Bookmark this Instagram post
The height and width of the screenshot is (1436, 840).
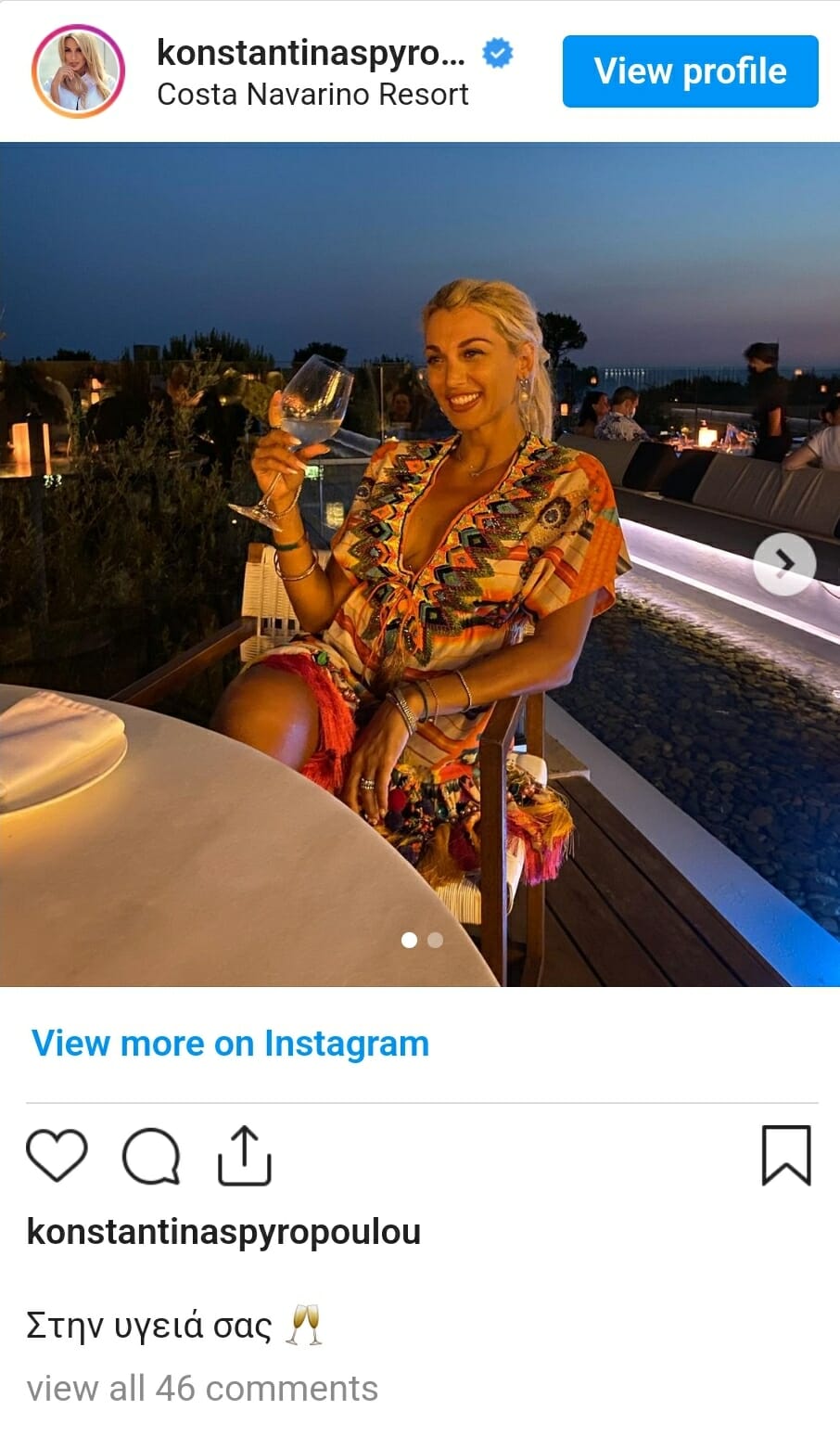[785, 1156]
